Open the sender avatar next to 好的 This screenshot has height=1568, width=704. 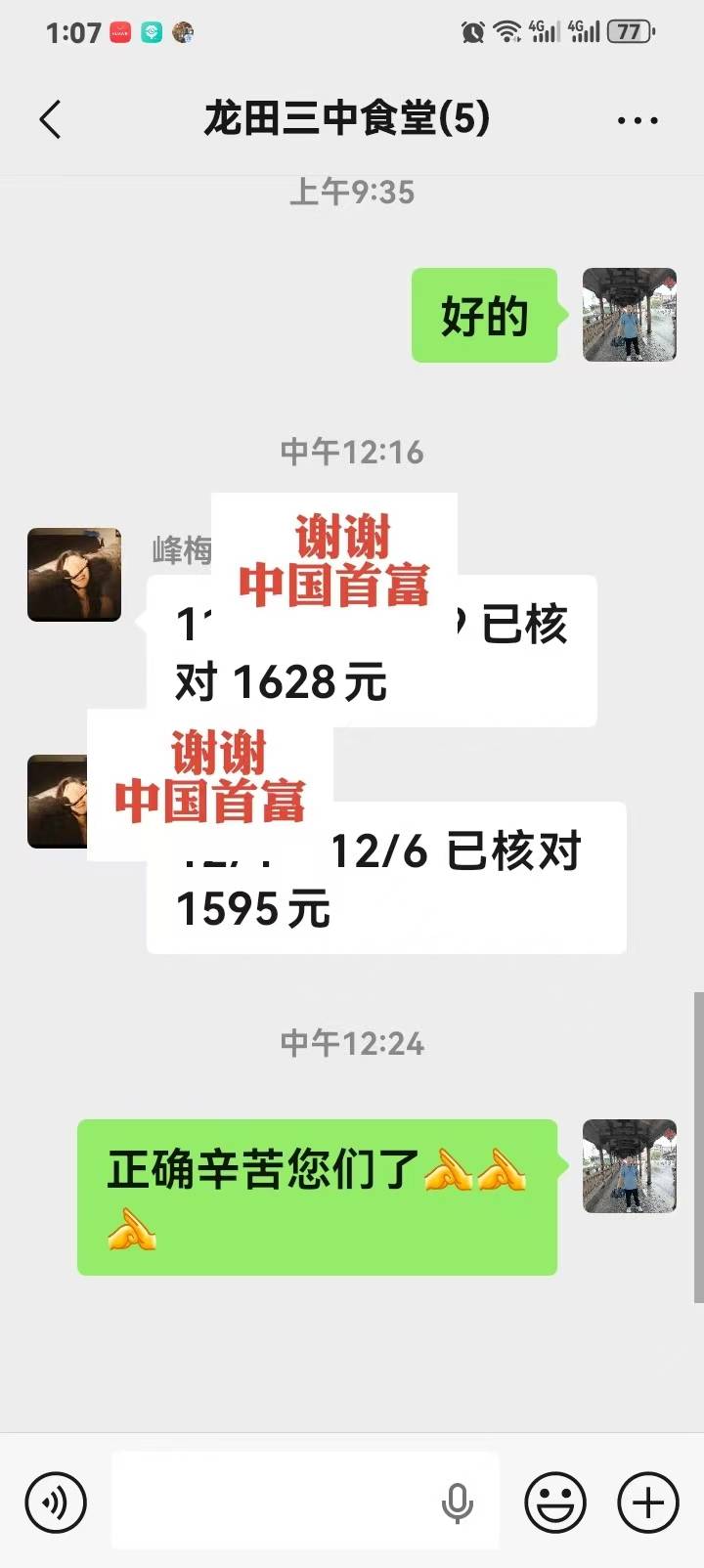pyautogui.click(x=629, y=315)
